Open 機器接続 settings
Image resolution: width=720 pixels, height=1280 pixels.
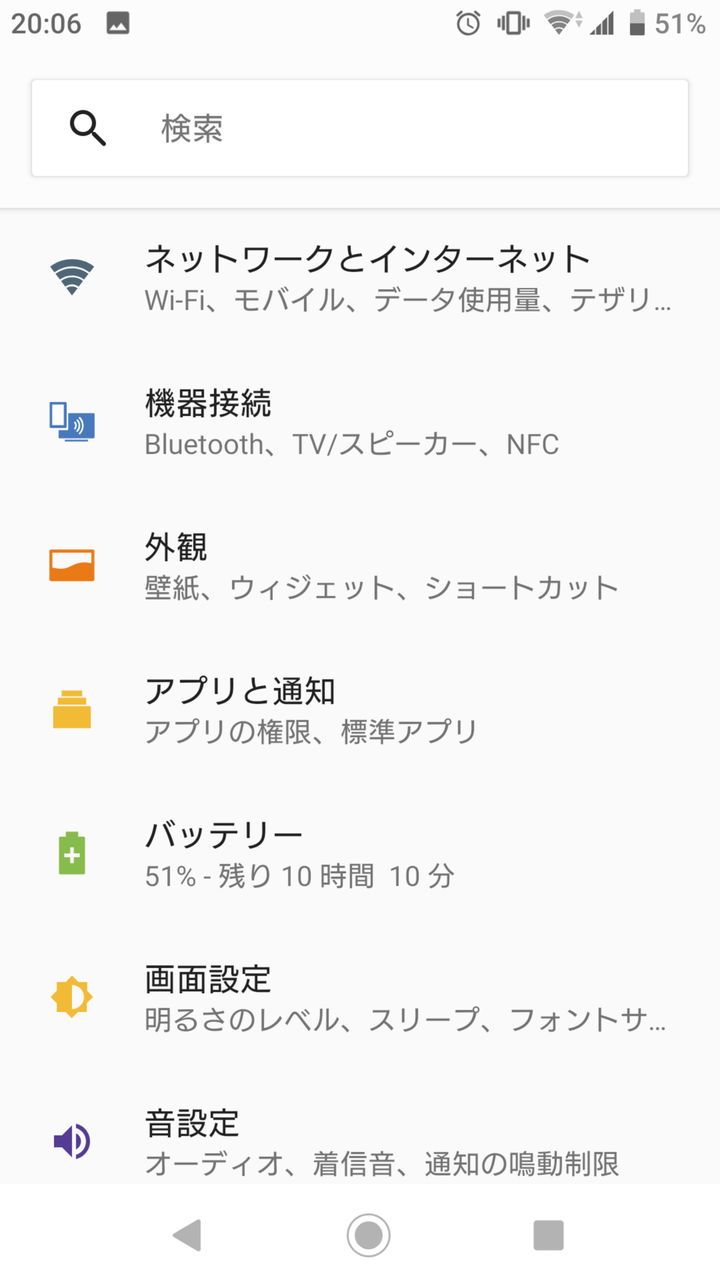point(360,422)
